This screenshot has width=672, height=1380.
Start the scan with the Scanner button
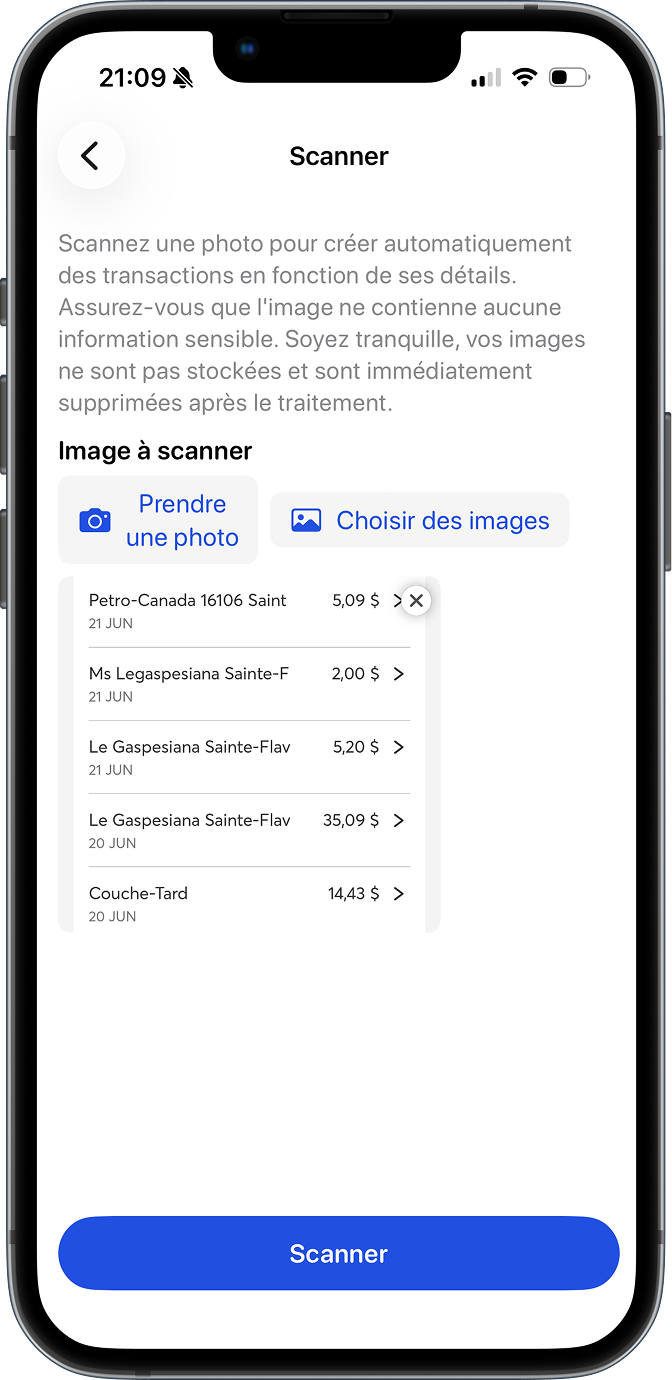[x=339, y=1253]
